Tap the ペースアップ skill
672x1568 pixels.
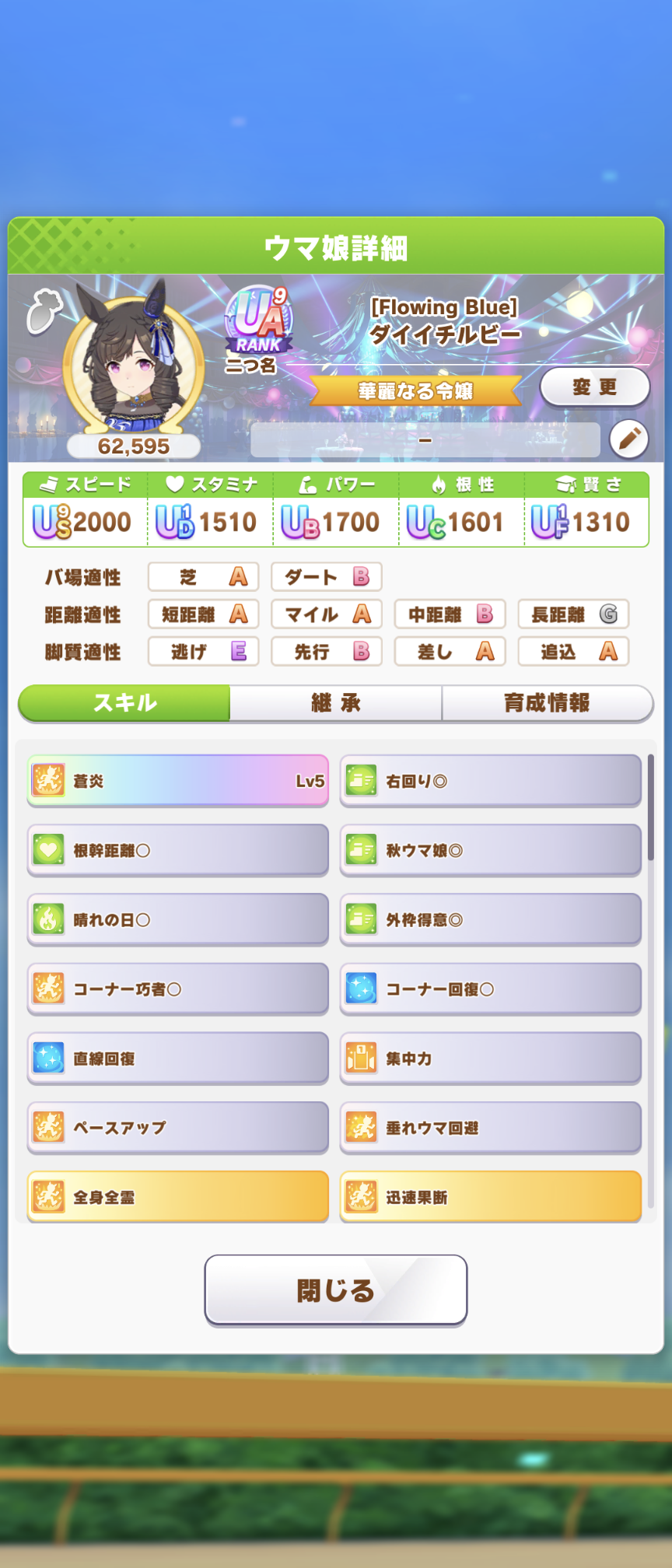pyautogui.click(x=178, y=1127)
